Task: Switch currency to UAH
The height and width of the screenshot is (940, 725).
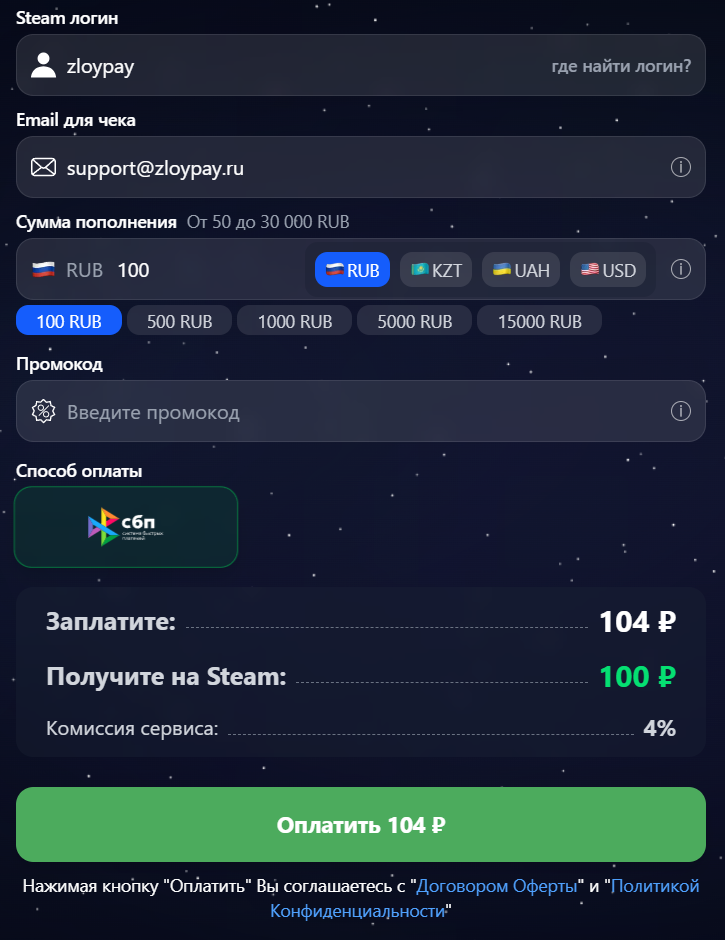Action: (520, 269)
